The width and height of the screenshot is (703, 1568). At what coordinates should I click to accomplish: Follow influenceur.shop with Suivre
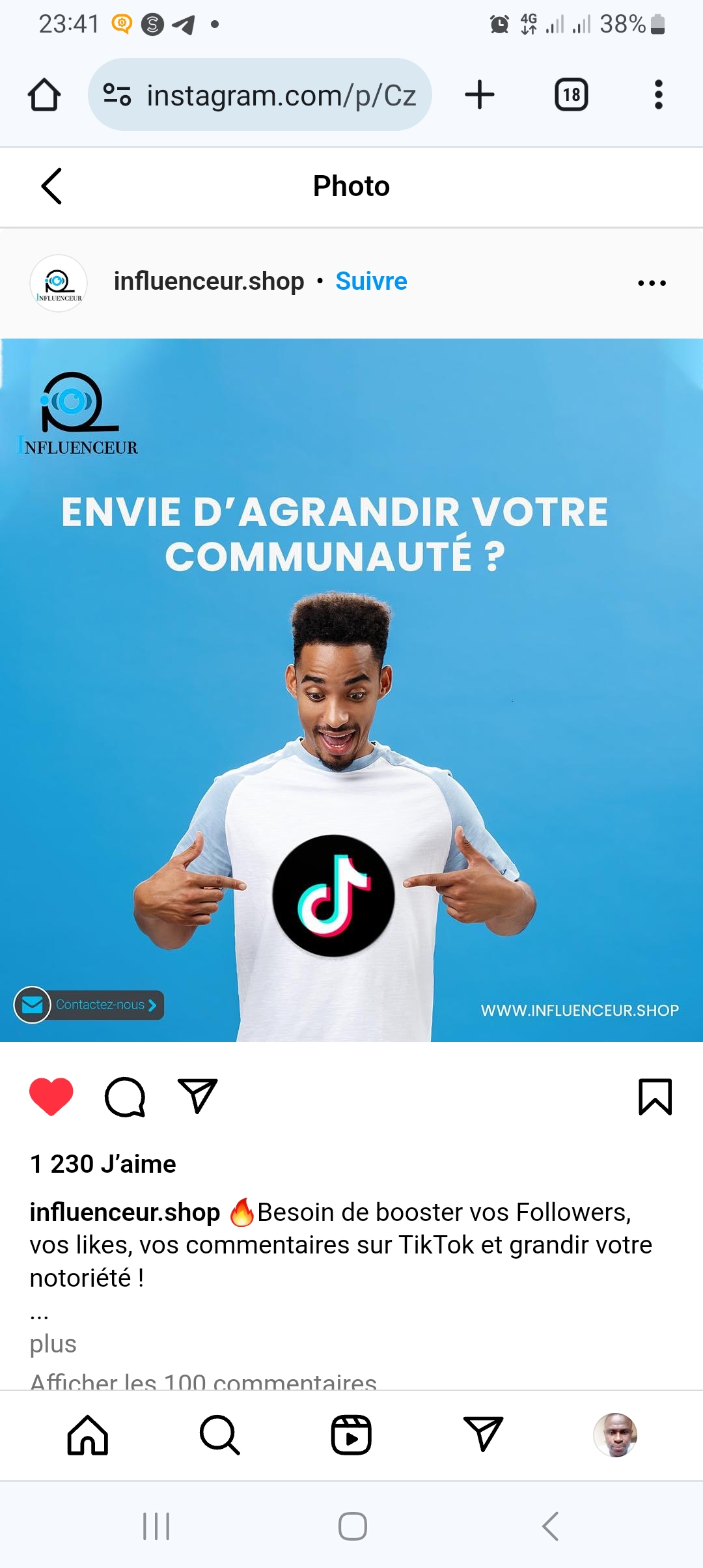point(371,281)
